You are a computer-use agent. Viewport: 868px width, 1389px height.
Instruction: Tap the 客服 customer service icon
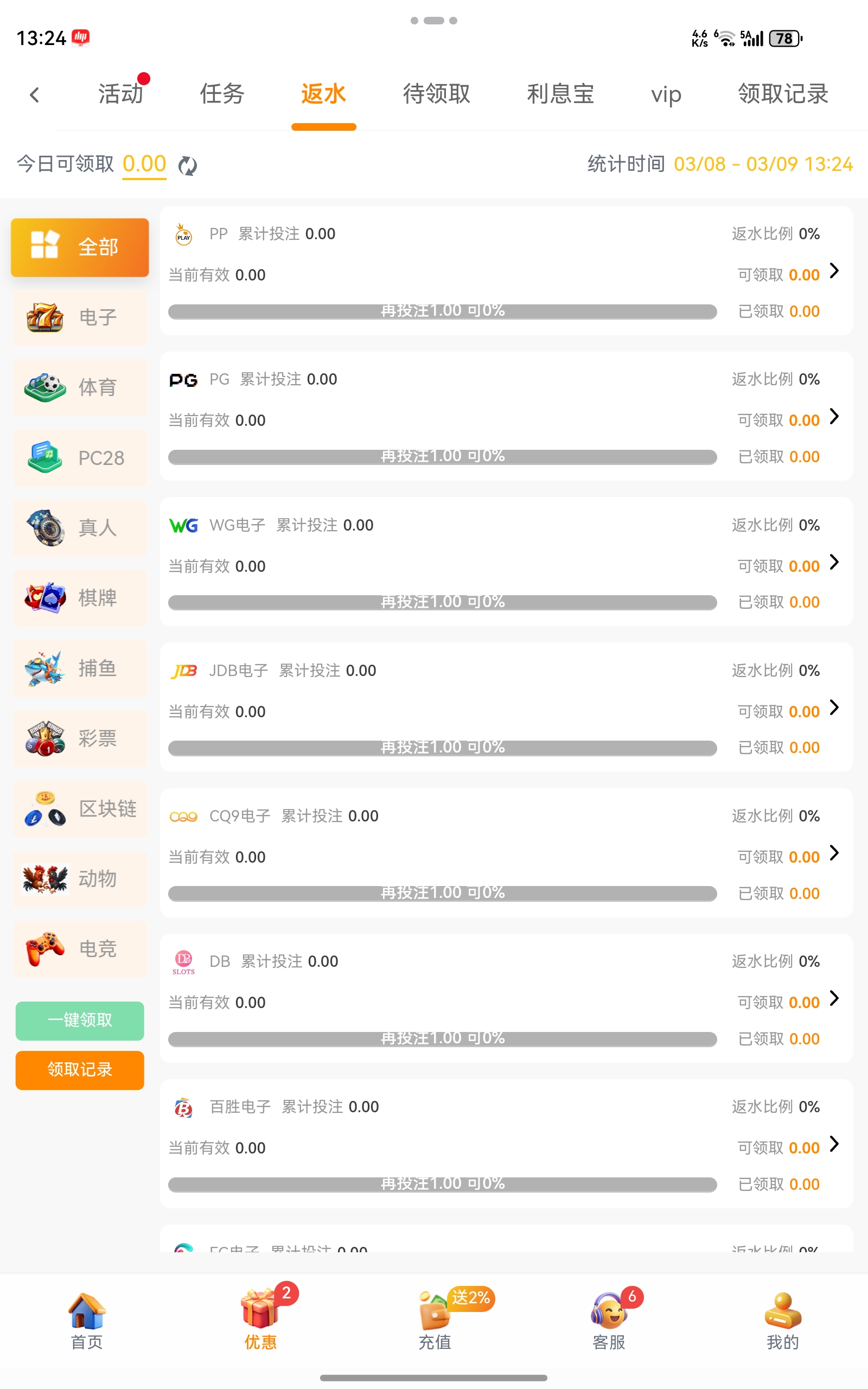pyautogui.click(x=610, y=1310)
